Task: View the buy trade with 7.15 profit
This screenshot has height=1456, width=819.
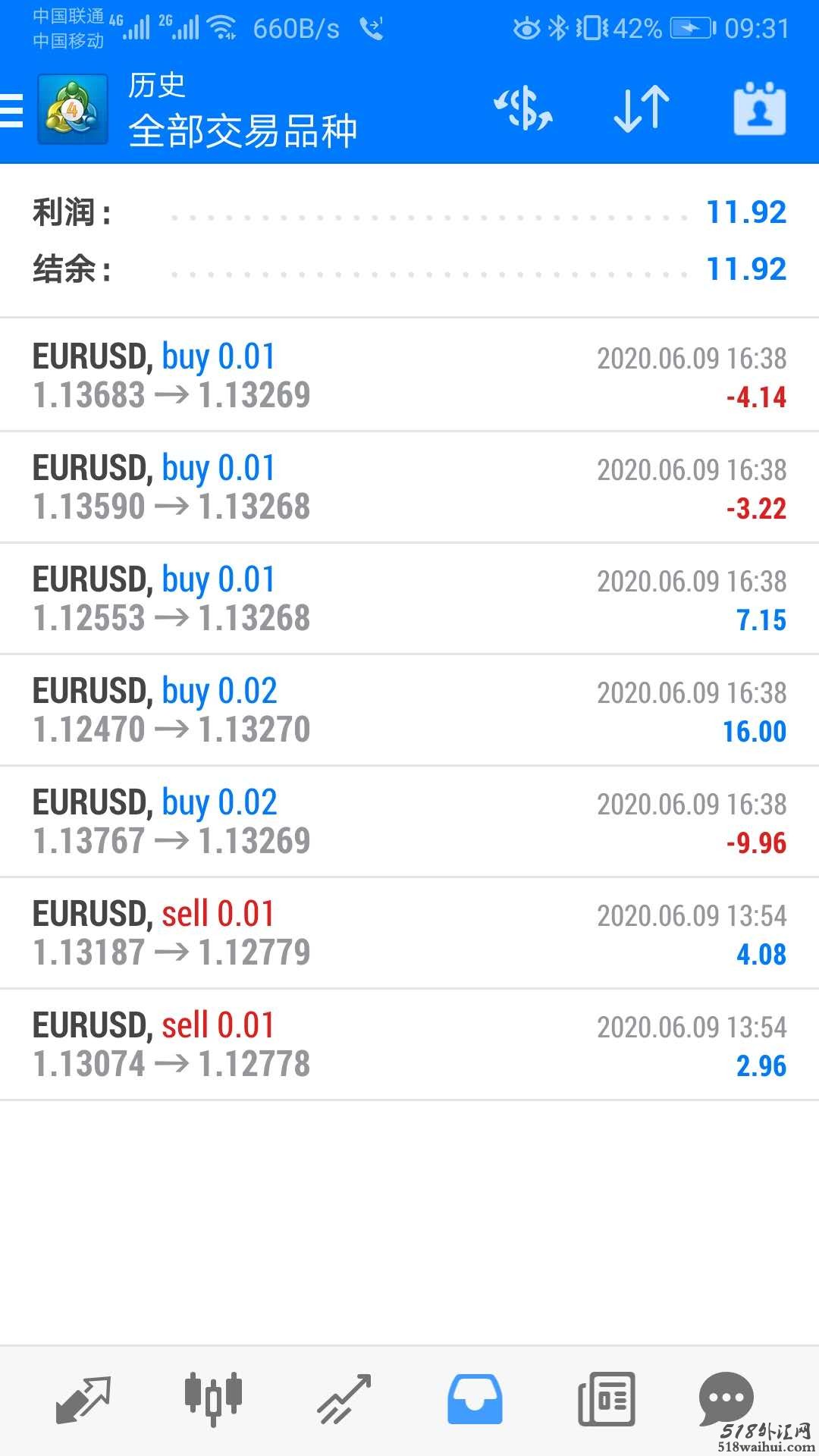Action: 409,598
